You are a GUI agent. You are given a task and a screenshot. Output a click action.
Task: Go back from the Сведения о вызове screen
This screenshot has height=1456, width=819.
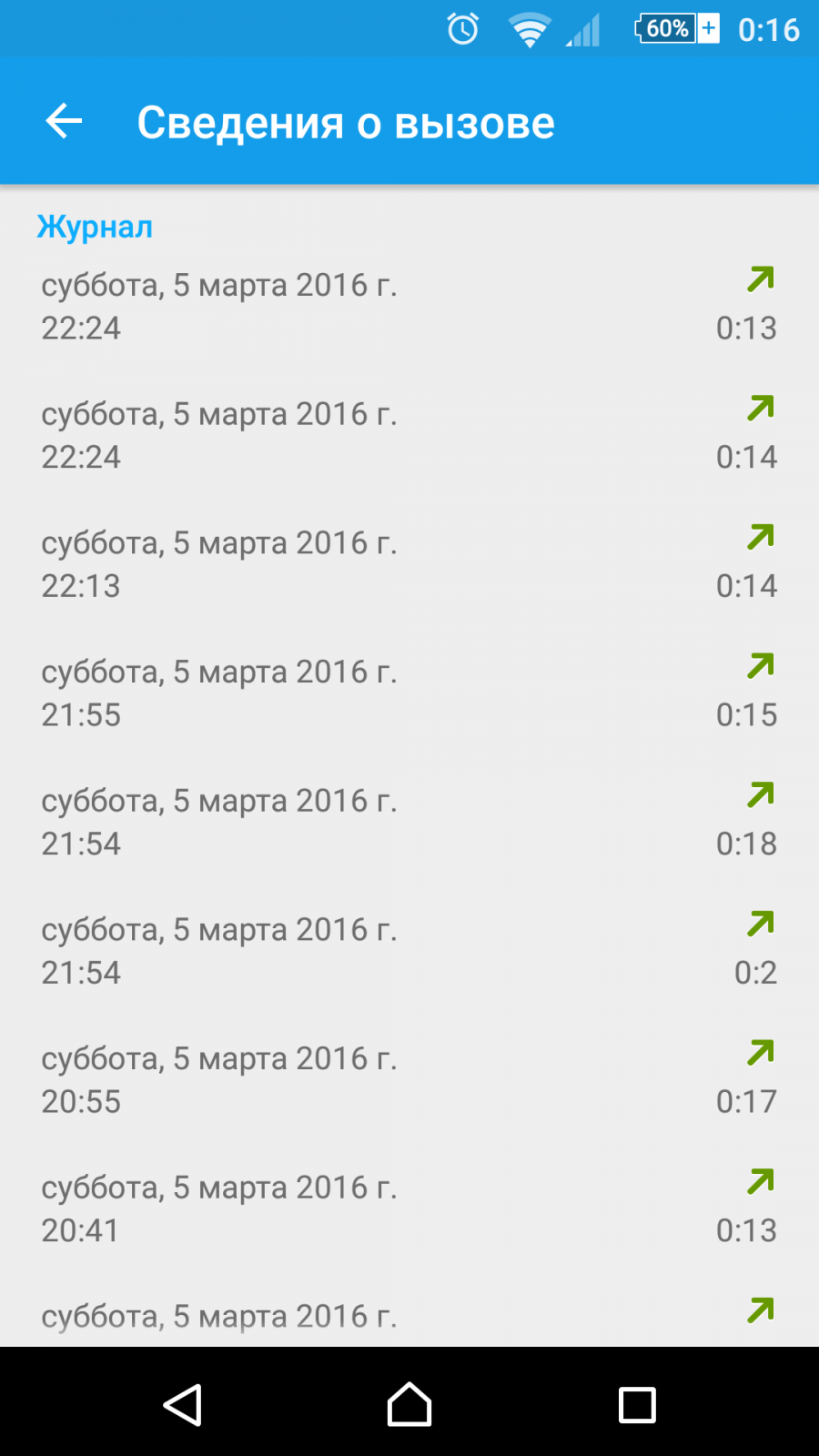(64, 121)
